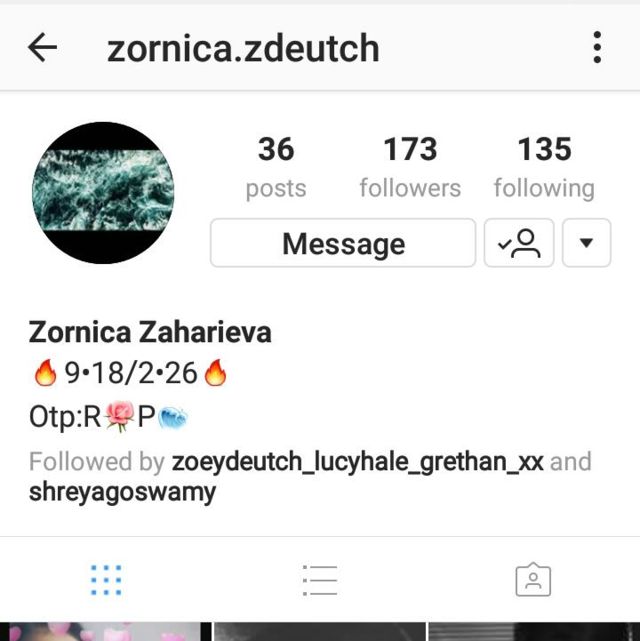View the 173 followers list

(x=410, y=167)
